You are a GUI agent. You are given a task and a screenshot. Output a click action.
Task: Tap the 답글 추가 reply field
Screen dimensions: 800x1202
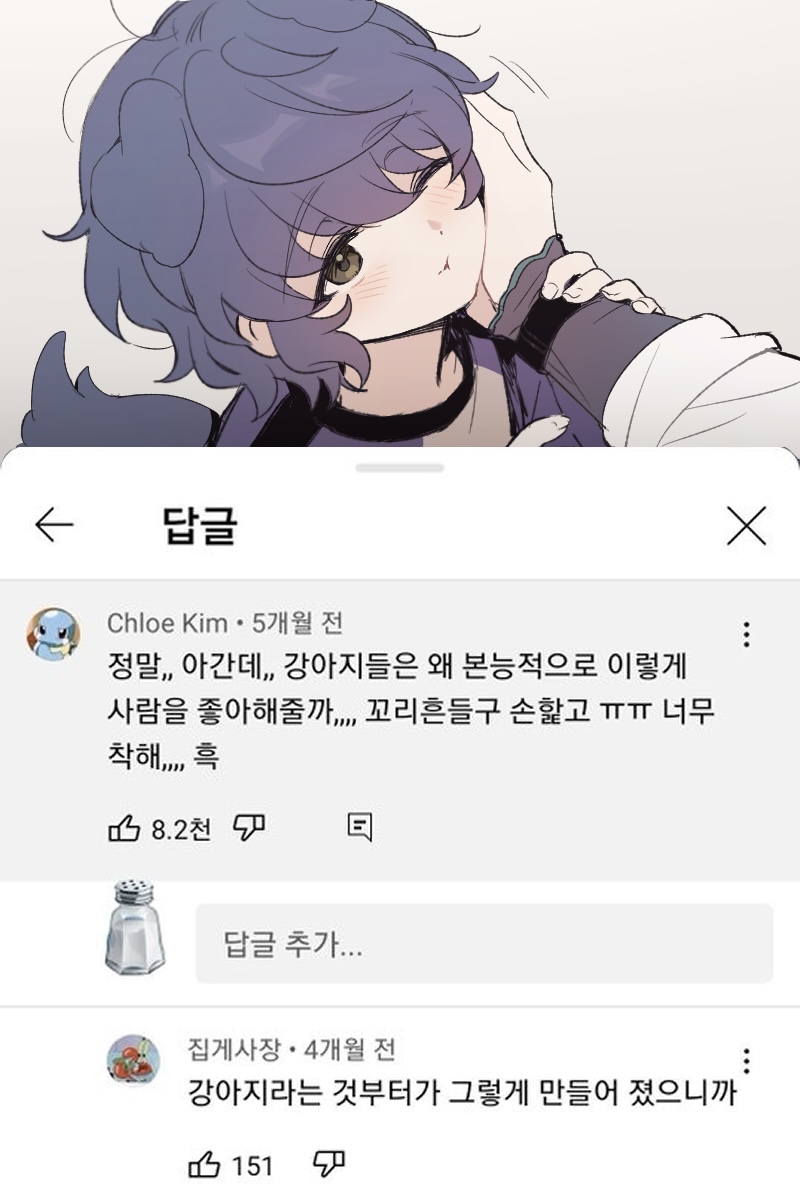[484, 944]
